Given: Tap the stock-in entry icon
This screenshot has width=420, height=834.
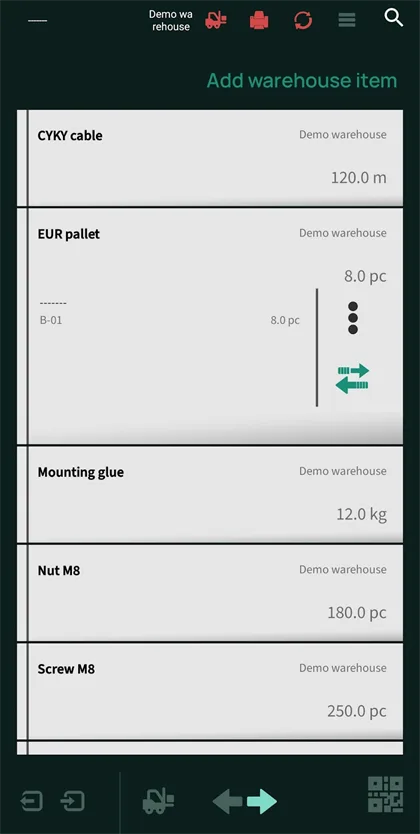Looking at the screenshot, I should [73, 801].
